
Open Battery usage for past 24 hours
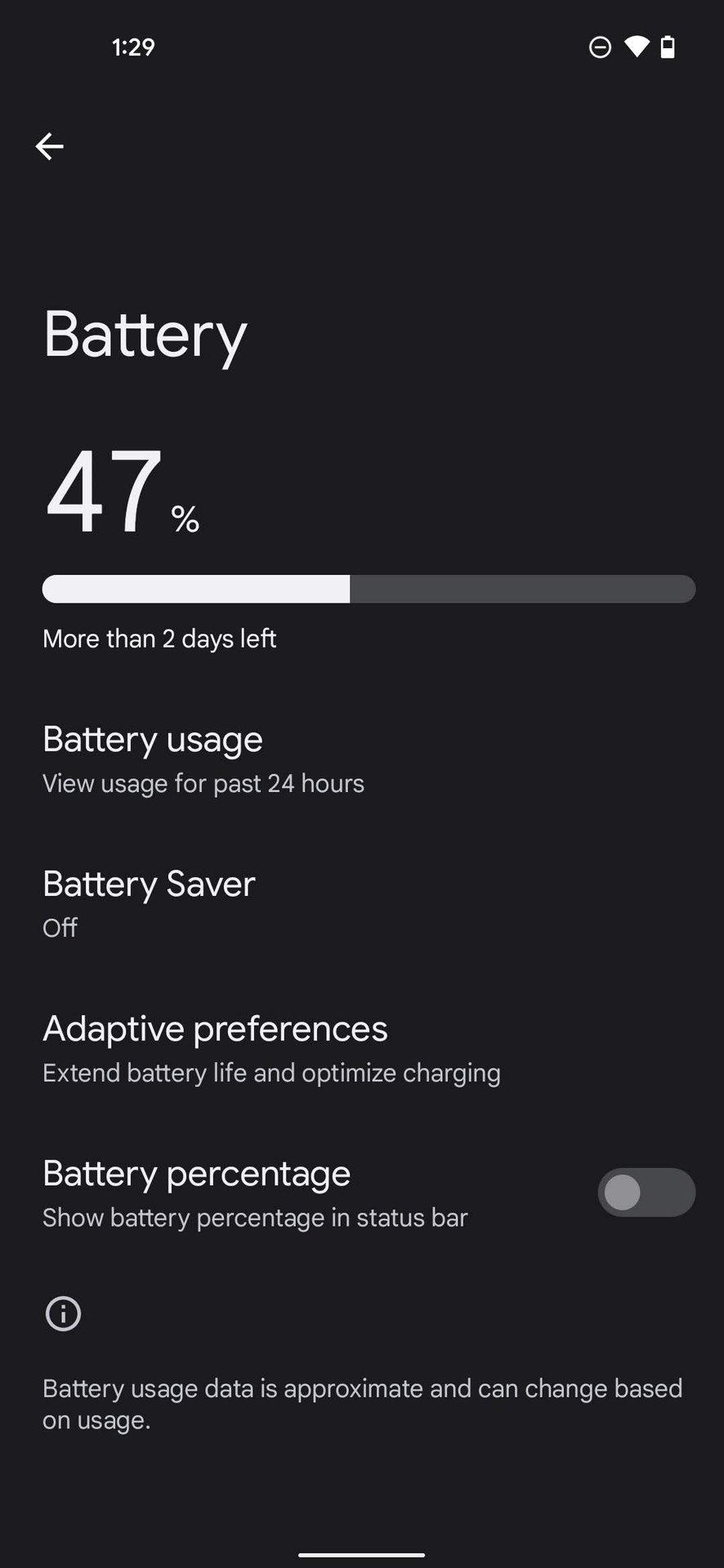point(204,759)
